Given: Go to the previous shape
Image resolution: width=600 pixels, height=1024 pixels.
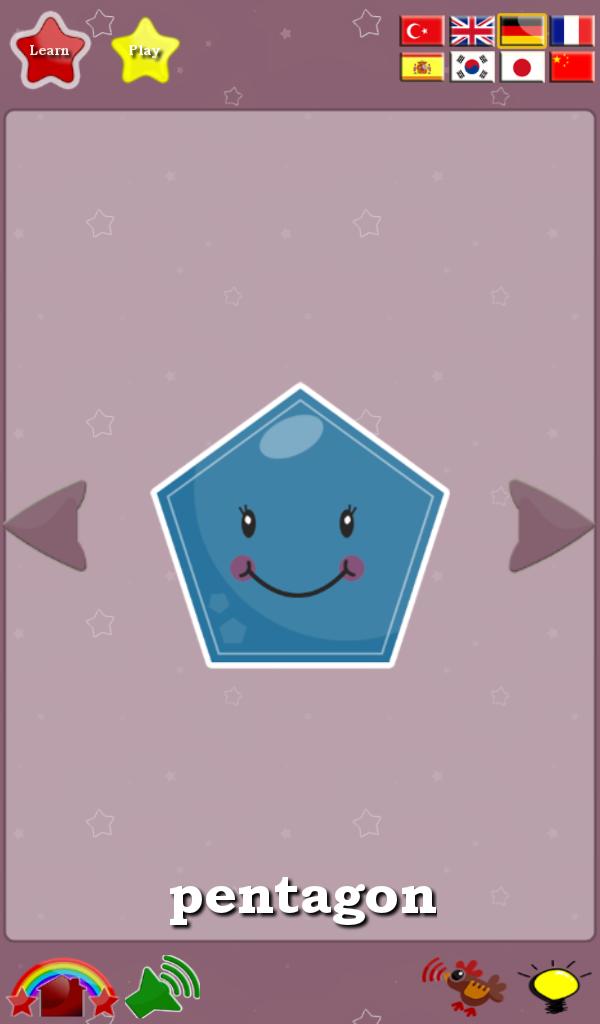Looking at the screenshot, I should click(50, 526).
